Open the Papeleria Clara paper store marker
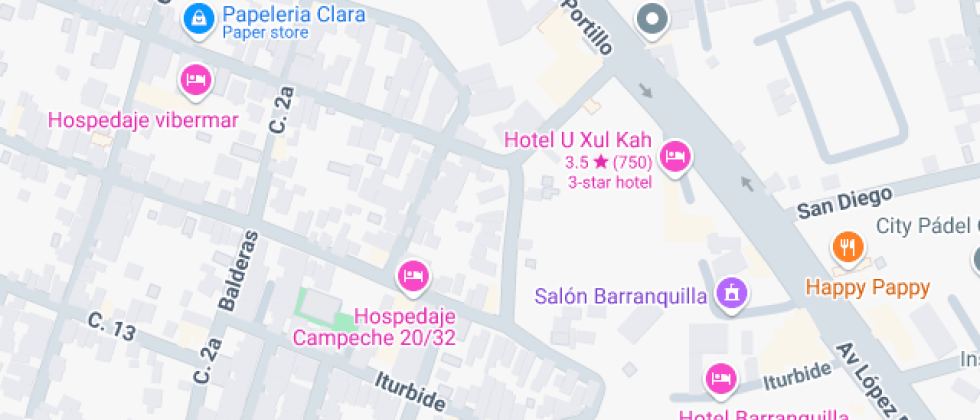This screenshot has width=980, height=420. tap(199, 21)
